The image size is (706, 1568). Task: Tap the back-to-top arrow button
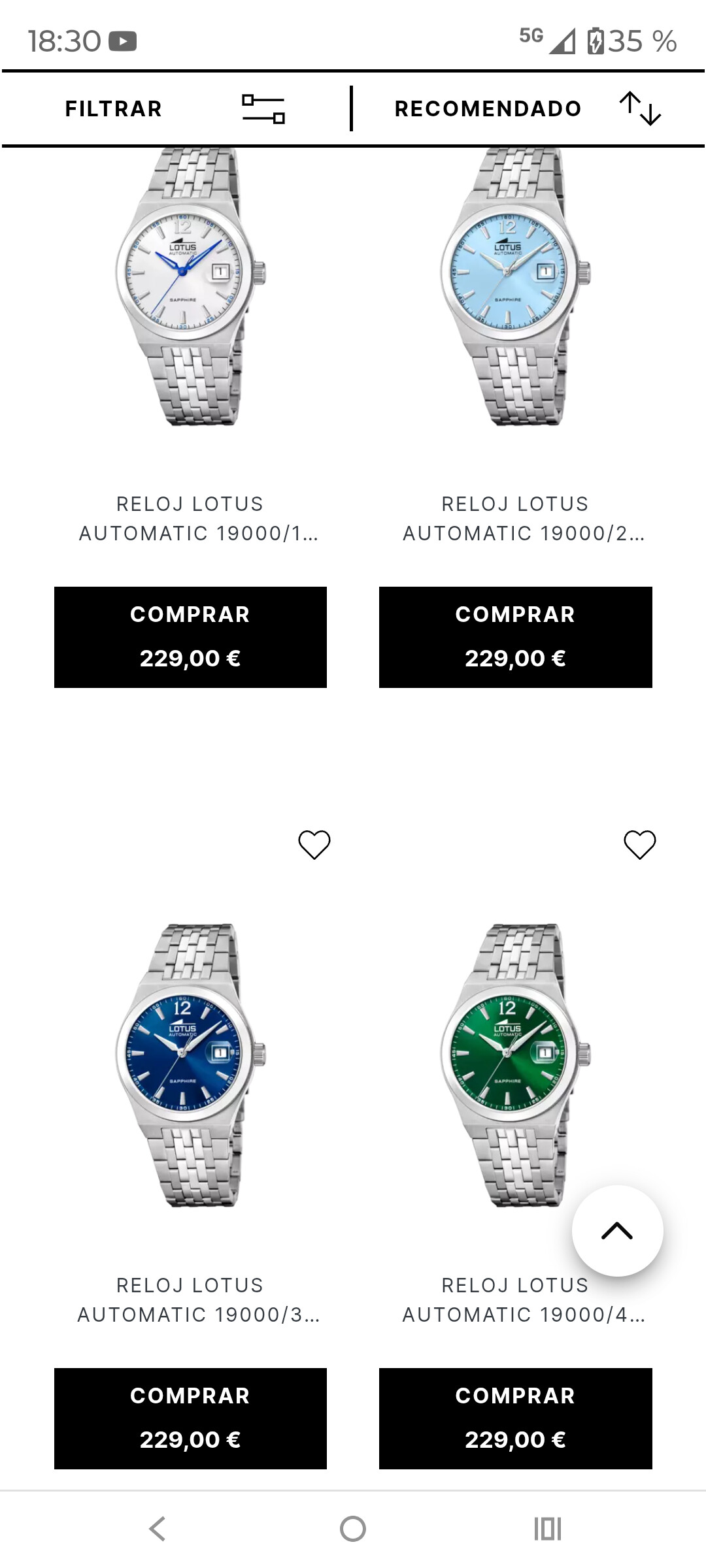tap(617, 1231)
